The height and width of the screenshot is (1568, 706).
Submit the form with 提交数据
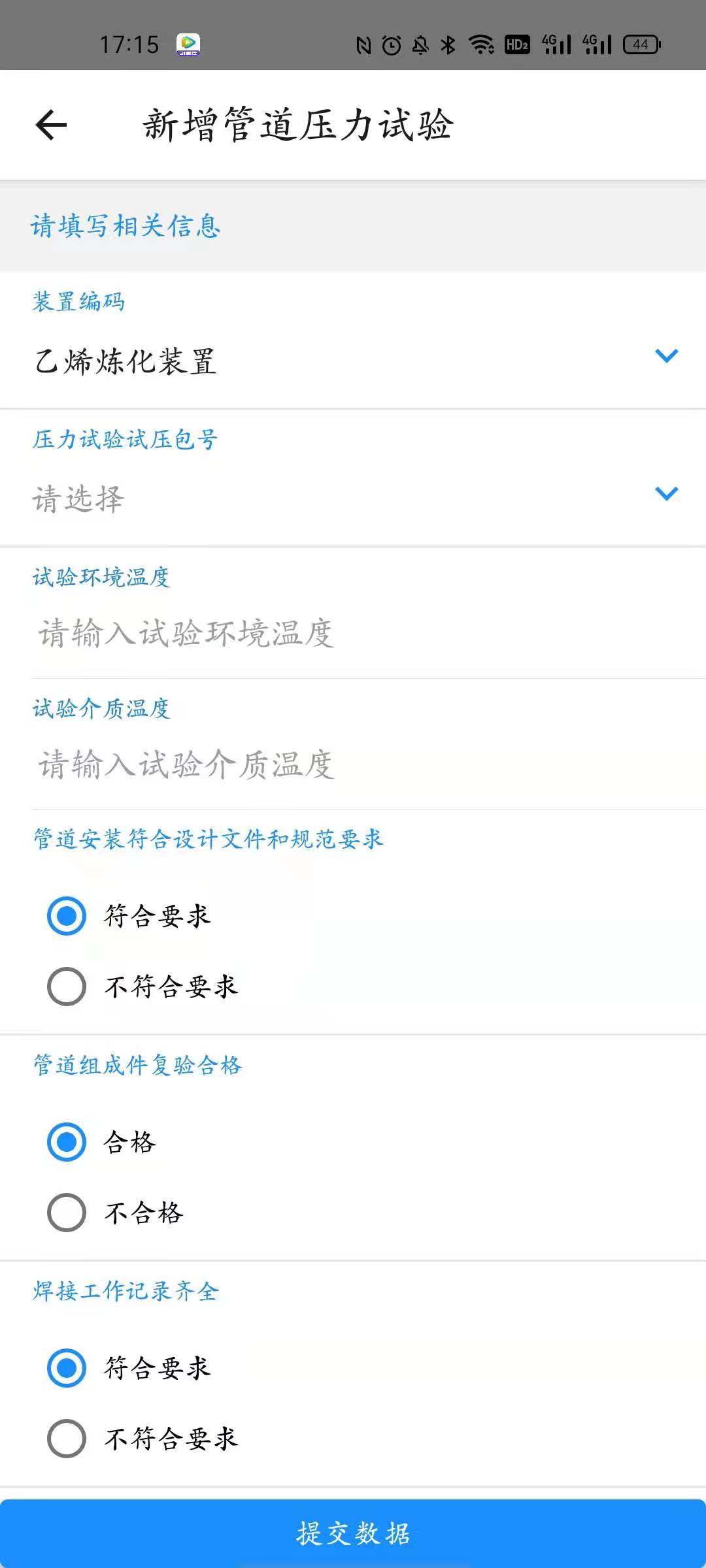click(353, 1533)
